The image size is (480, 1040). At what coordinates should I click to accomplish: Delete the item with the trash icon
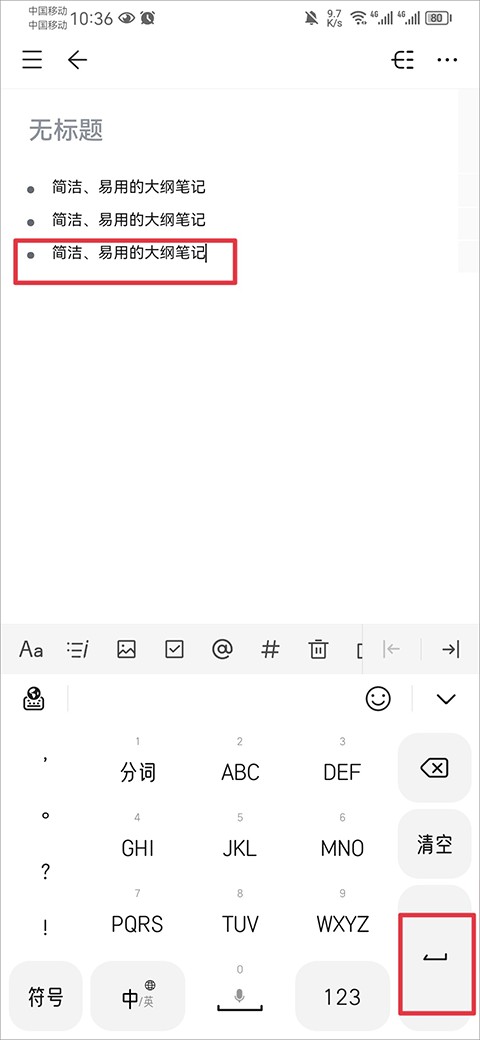[x=318, y=649]
